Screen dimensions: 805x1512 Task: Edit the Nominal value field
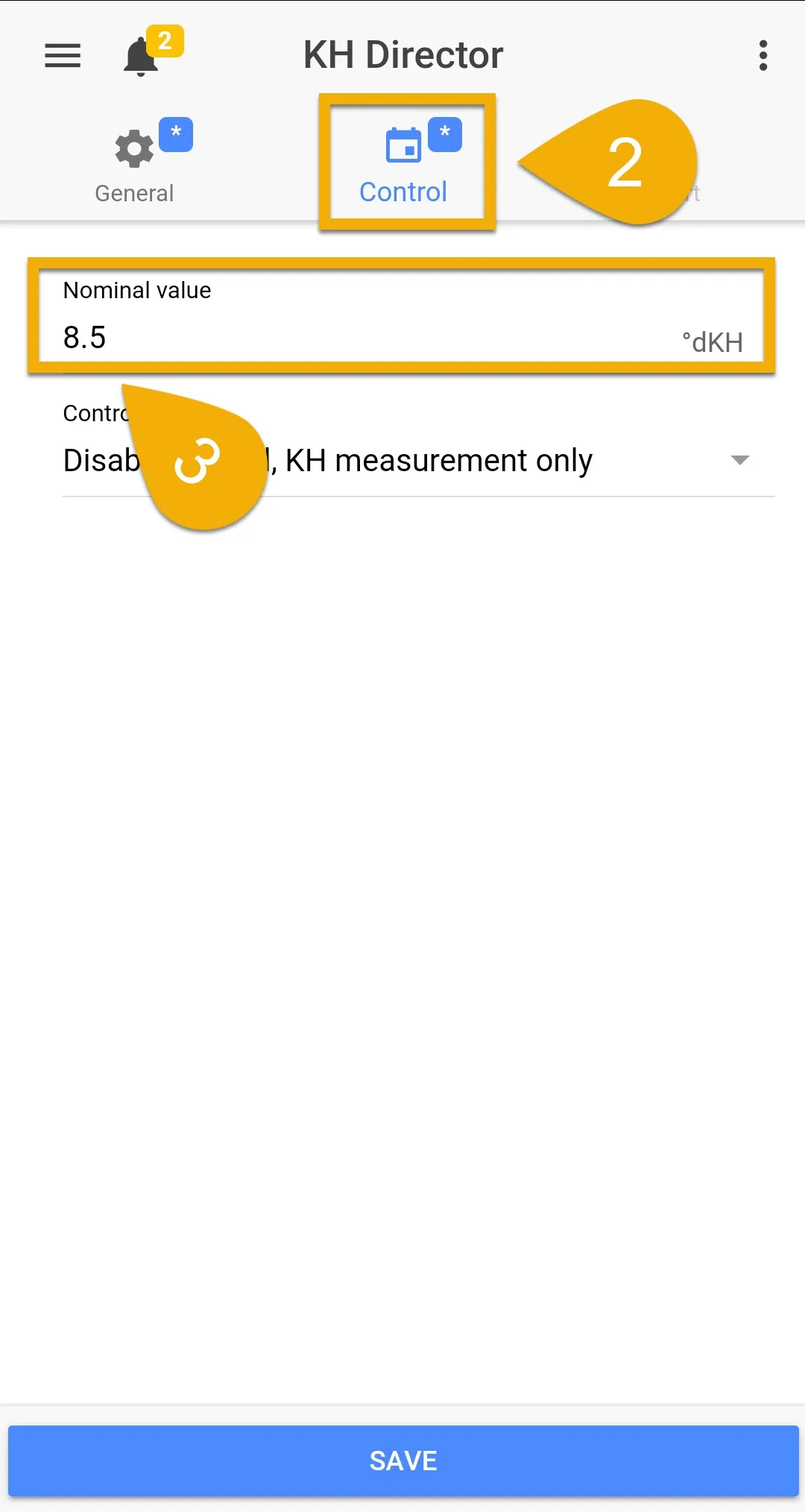402,317
